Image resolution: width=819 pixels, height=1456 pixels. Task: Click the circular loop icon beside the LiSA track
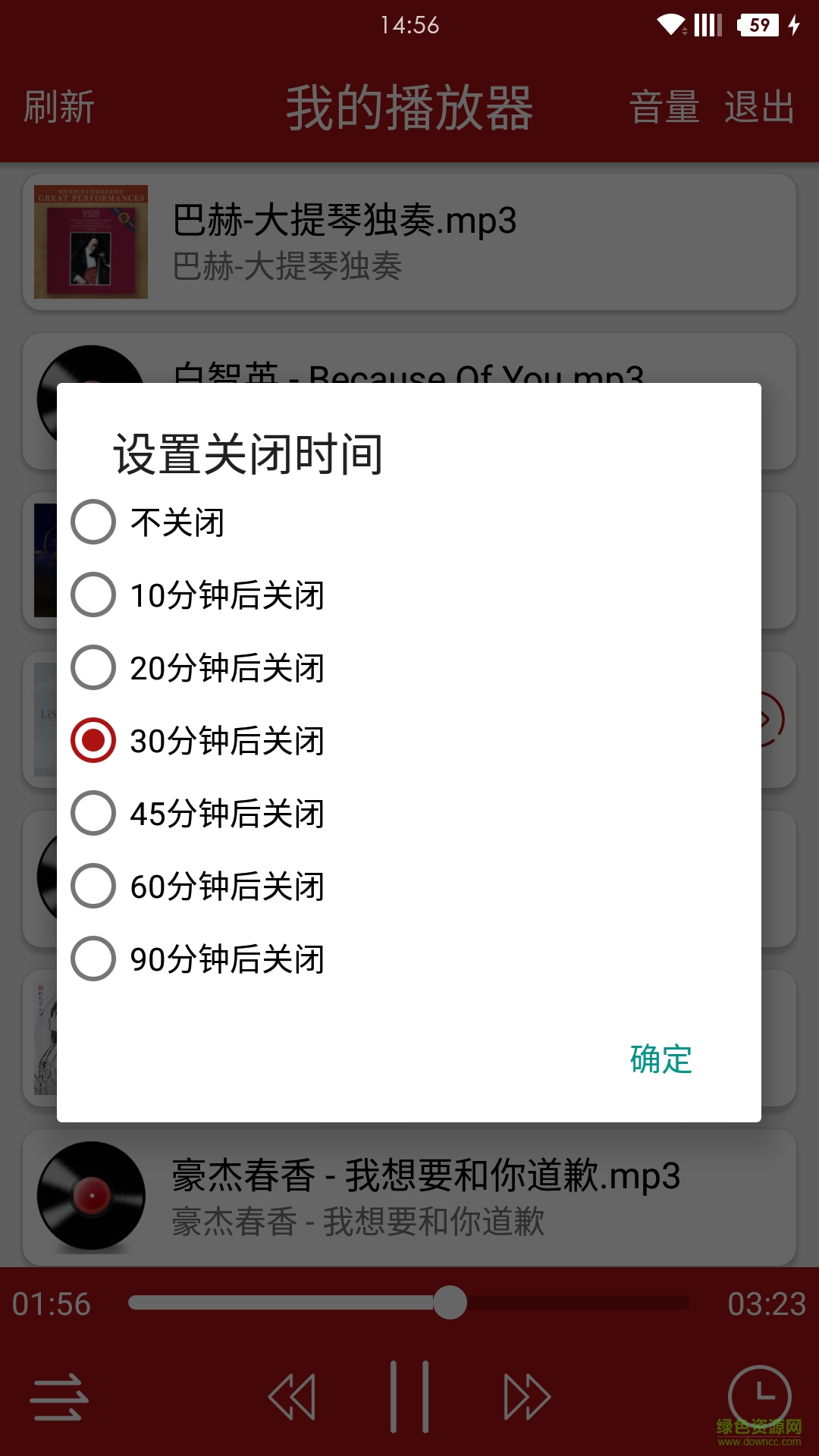click(x=766, y=720)
